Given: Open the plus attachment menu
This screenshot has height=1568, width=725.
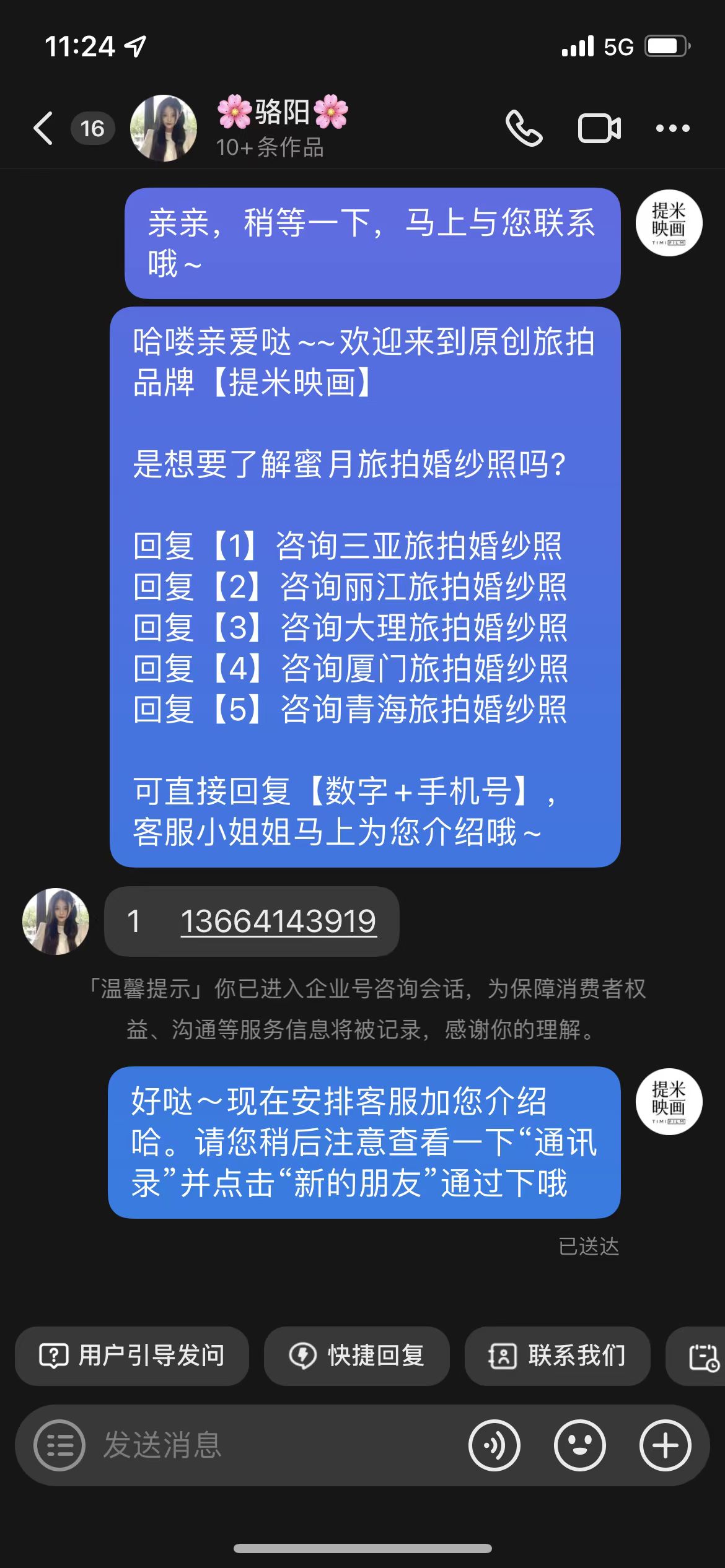Looking at the screenshot, I should tap(666, 1445).
